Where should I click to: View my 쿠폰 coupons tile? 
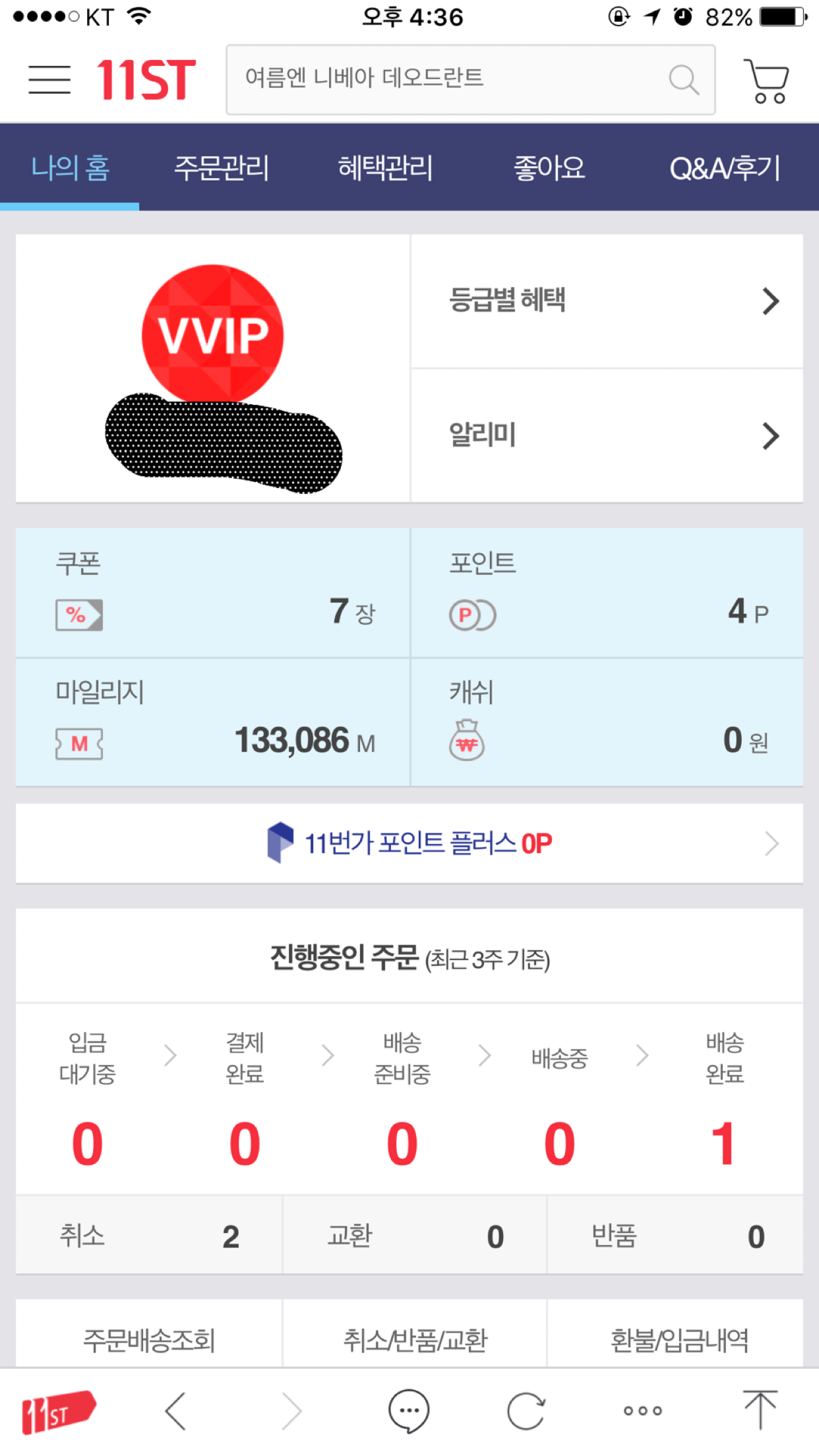tap(212, 591)
